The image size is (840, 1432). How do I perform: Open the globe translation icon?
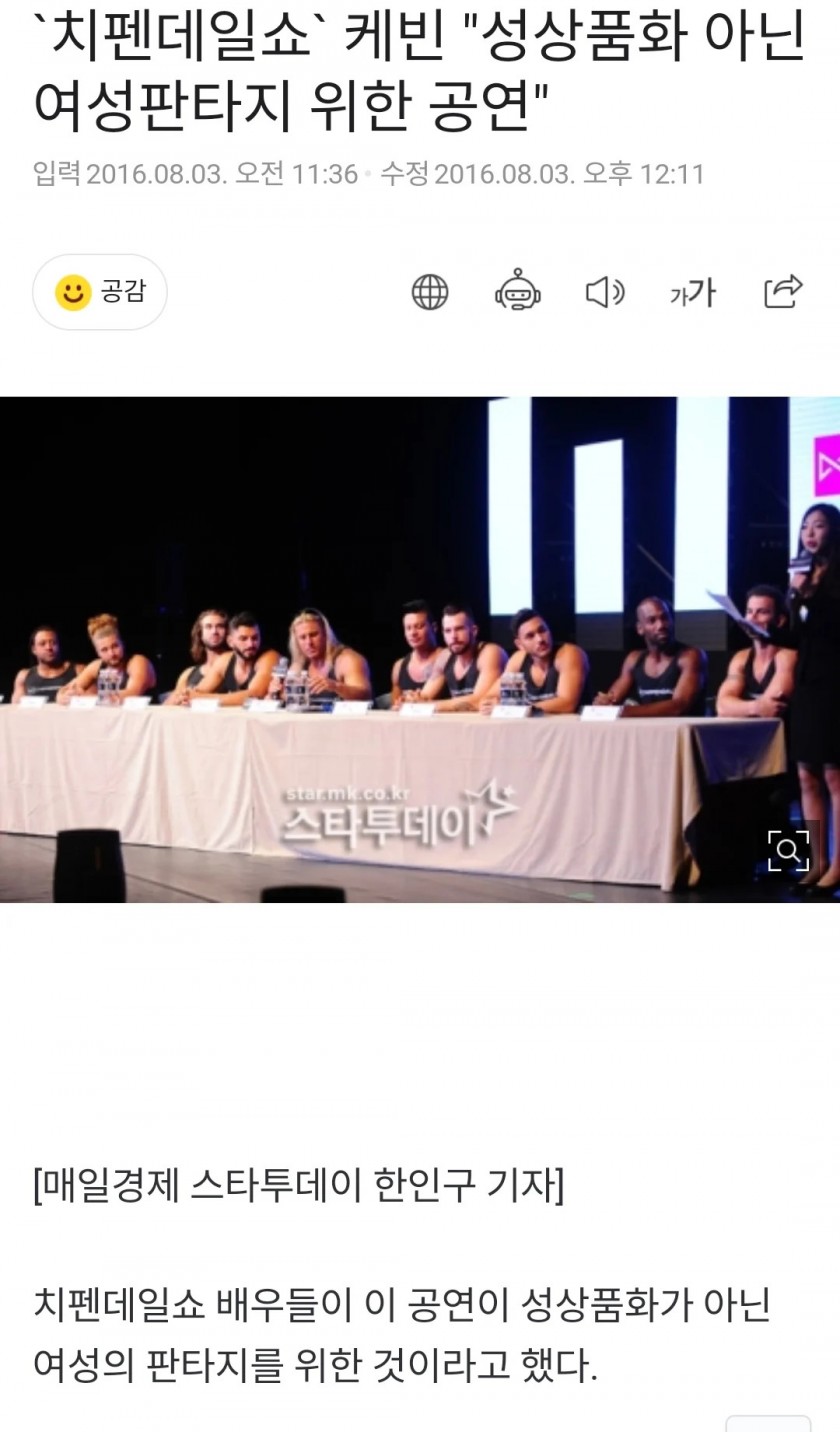click(430, 292)
